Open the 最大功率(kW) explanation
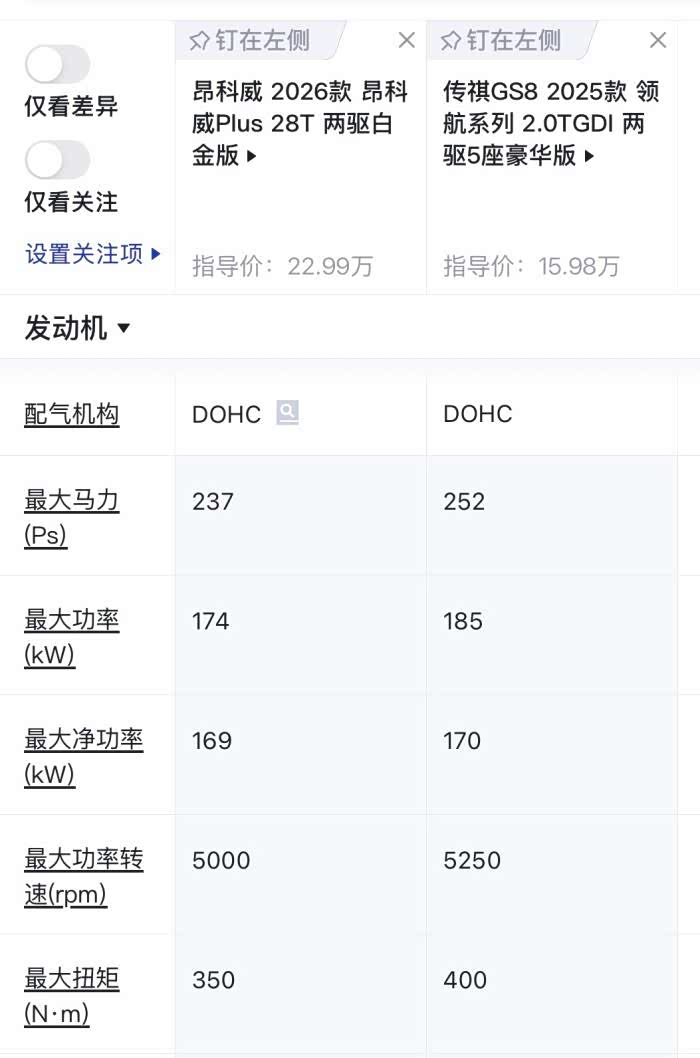Screen dimensions: 700x1058 [x=72, y=637]
